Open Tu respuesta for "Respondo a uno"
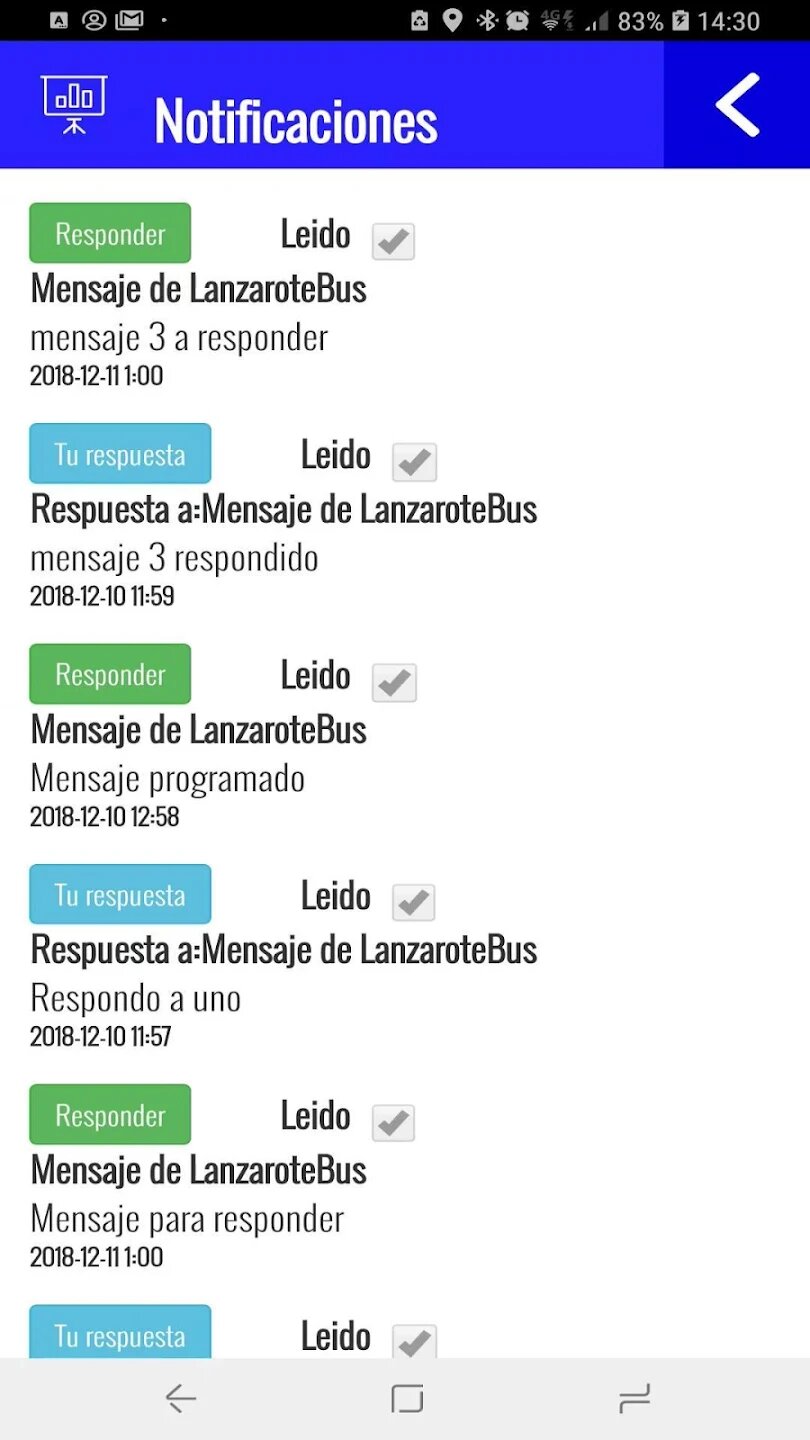 (120, 895)
